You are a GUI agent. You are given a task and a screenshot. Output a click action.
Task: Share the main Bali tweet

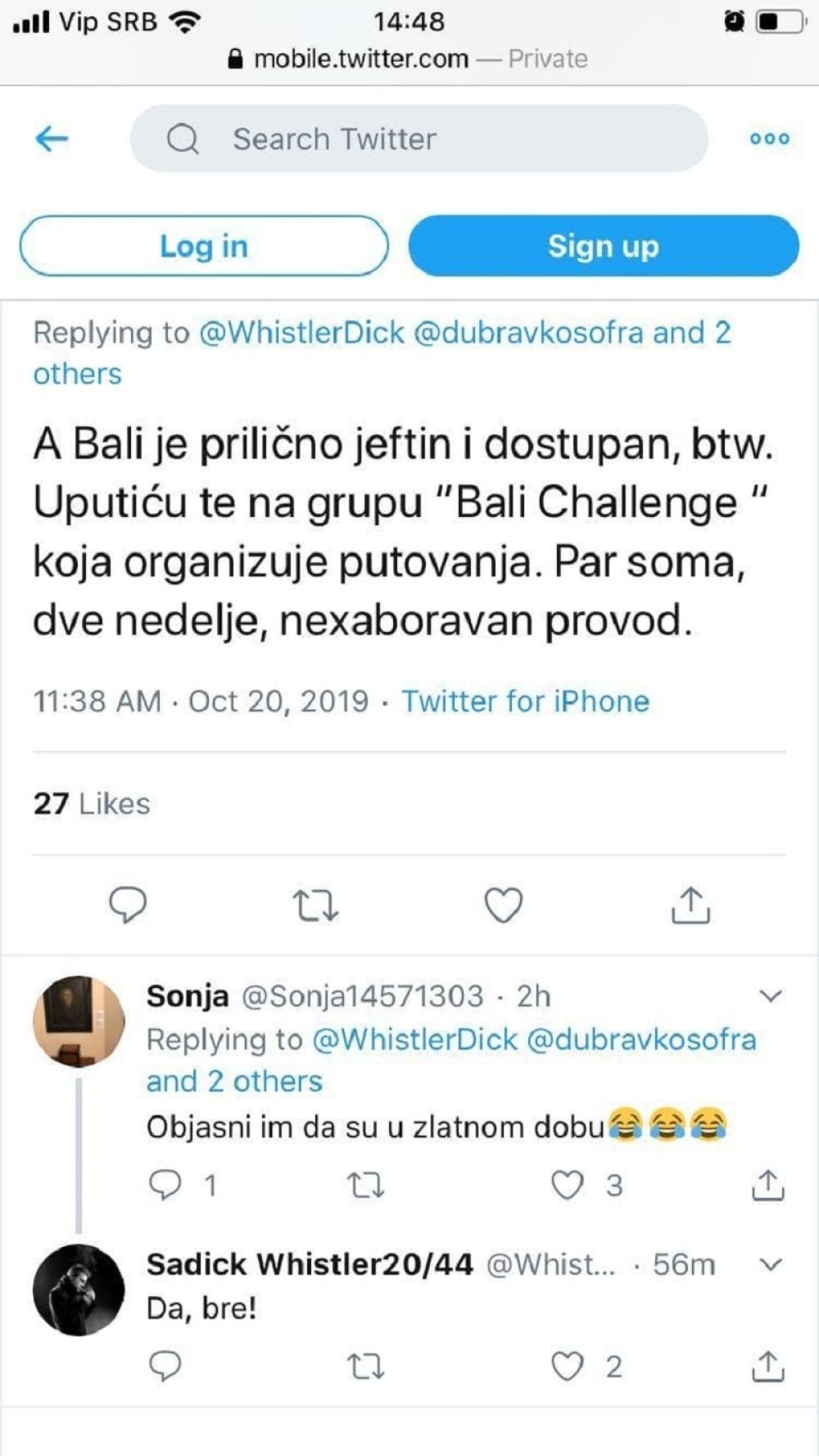[x=690, y=905]
